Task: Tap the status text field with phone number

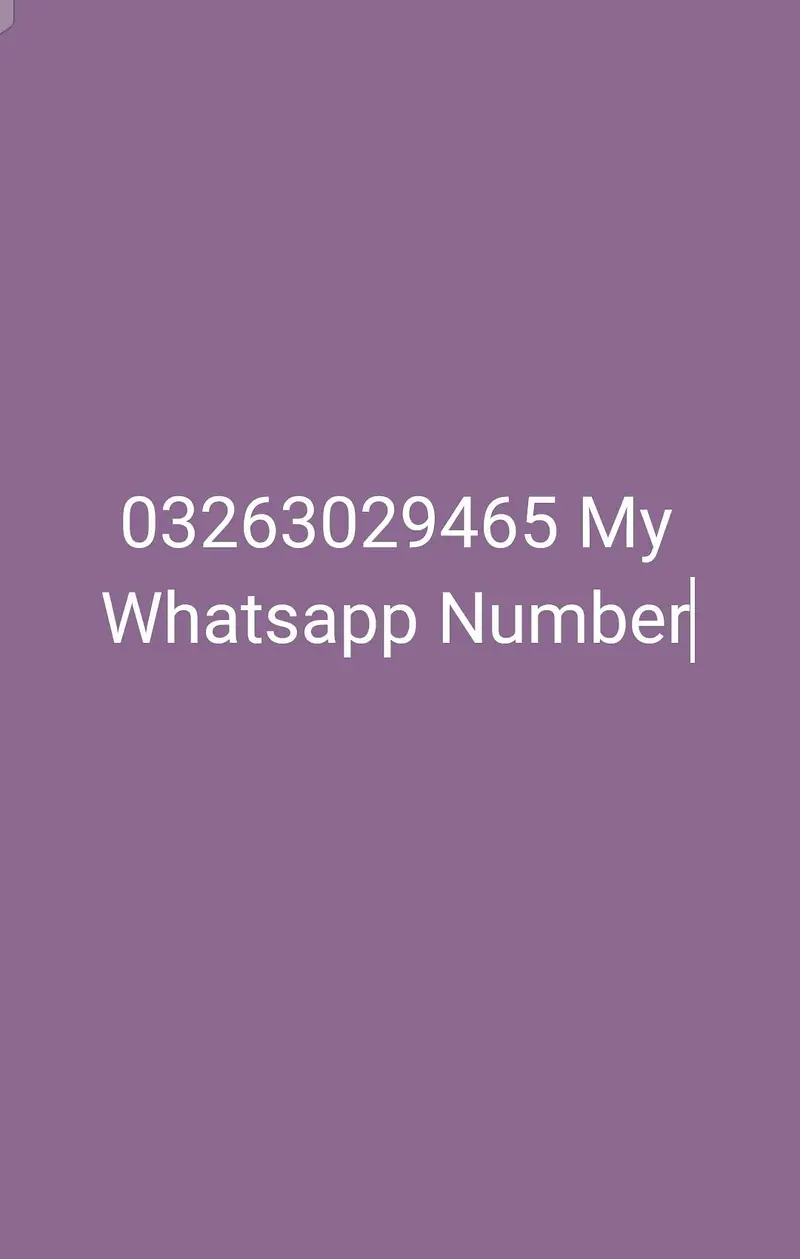Action: [398, 572]
